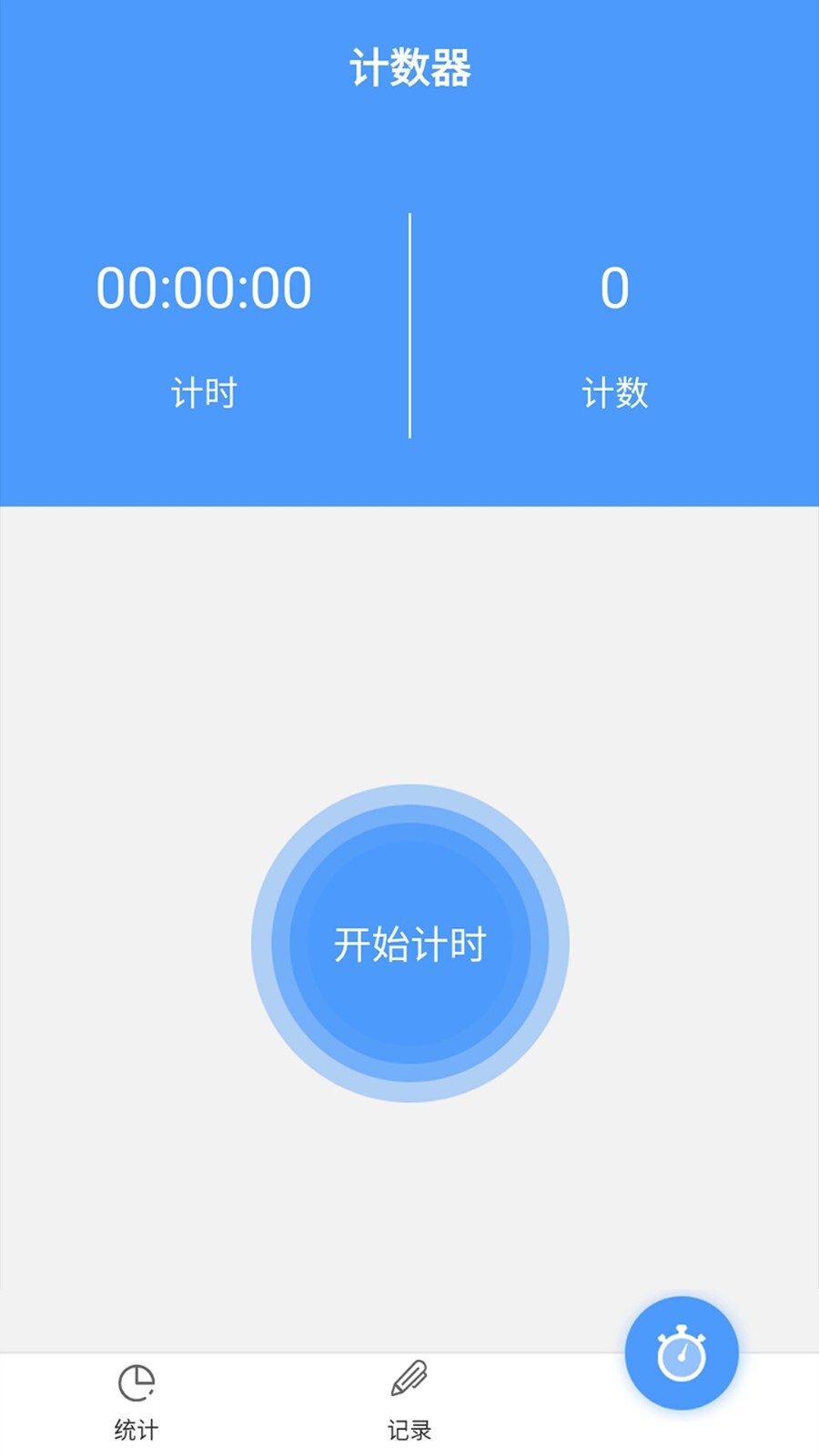Click the 00:00:00 timer display
This screenshot has width=819, height=1456.
pos(205,287)
